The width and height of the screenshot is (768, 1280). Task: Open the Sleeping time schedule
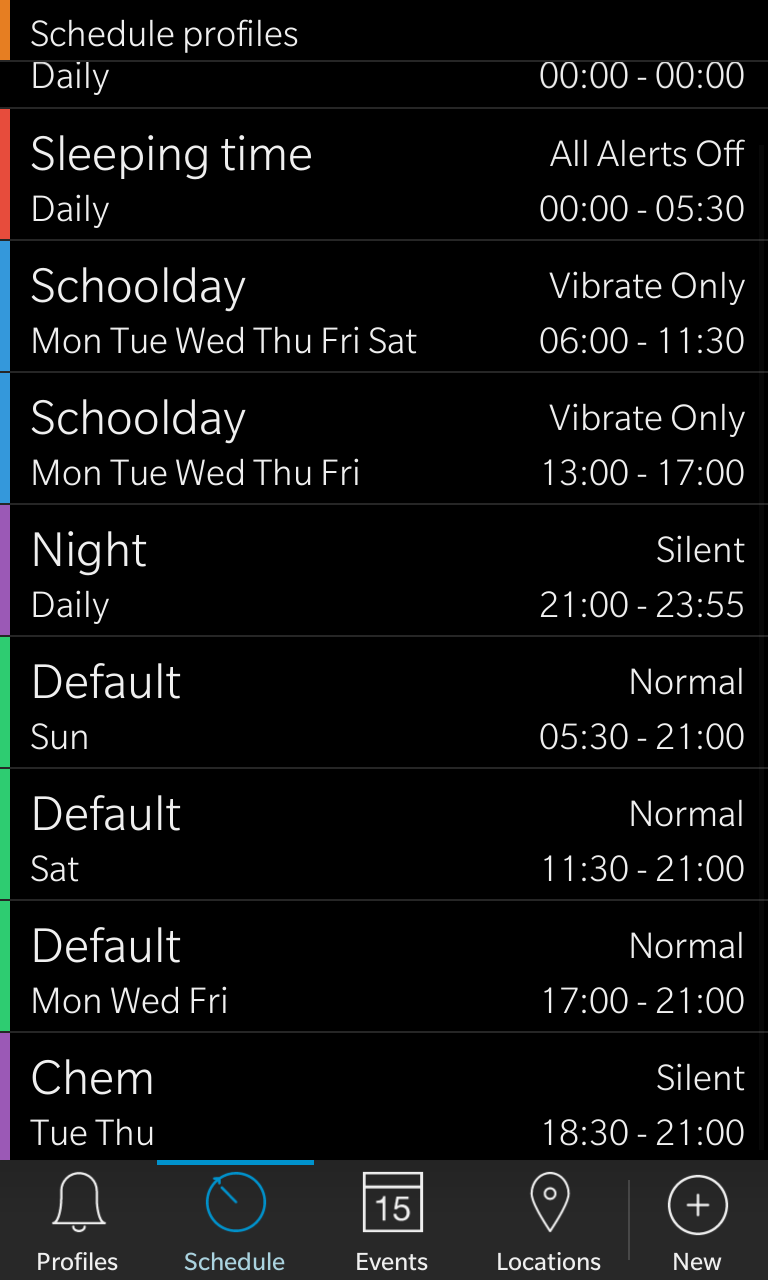[x=384, y=175]
